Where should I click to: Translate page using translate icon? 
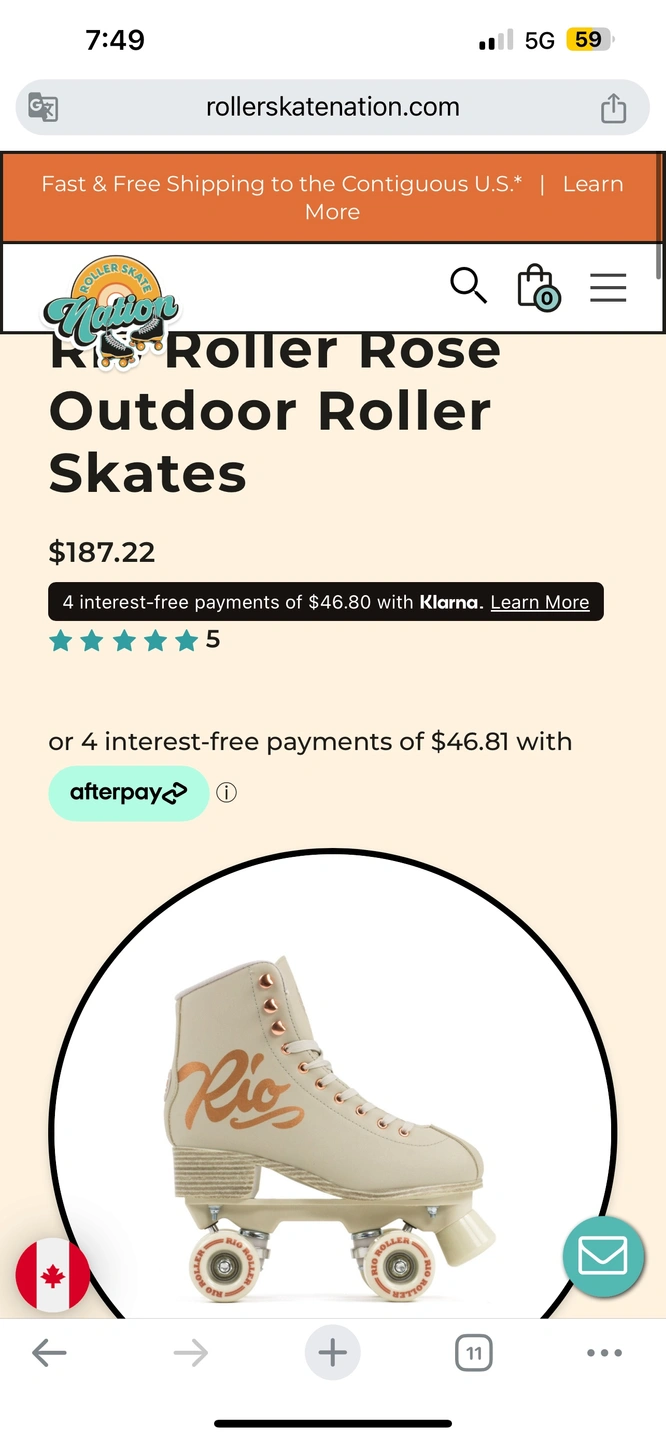pos(43,107)
